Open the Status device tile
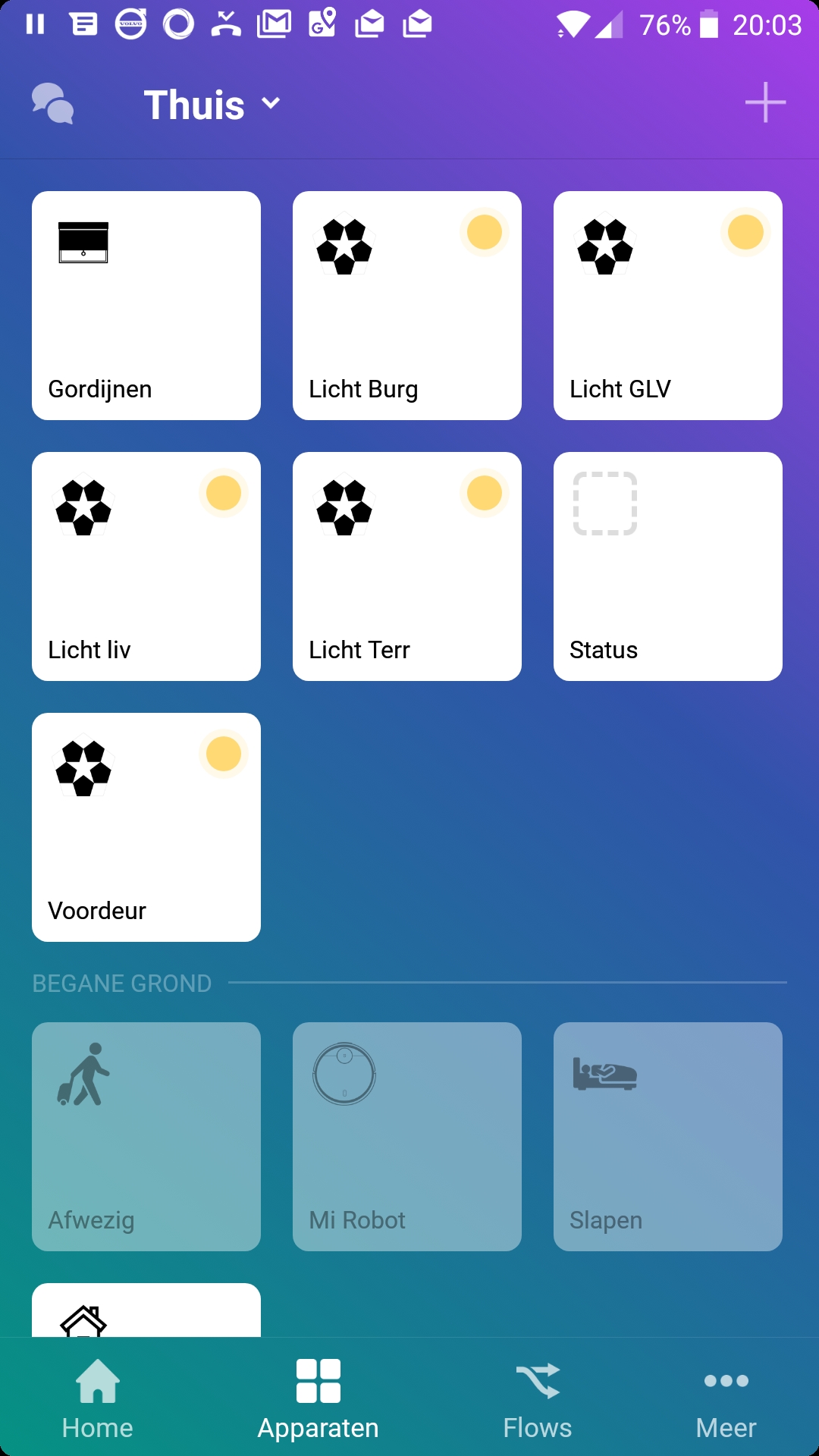Screen dimensions: 819x1456 click(668, 566)
